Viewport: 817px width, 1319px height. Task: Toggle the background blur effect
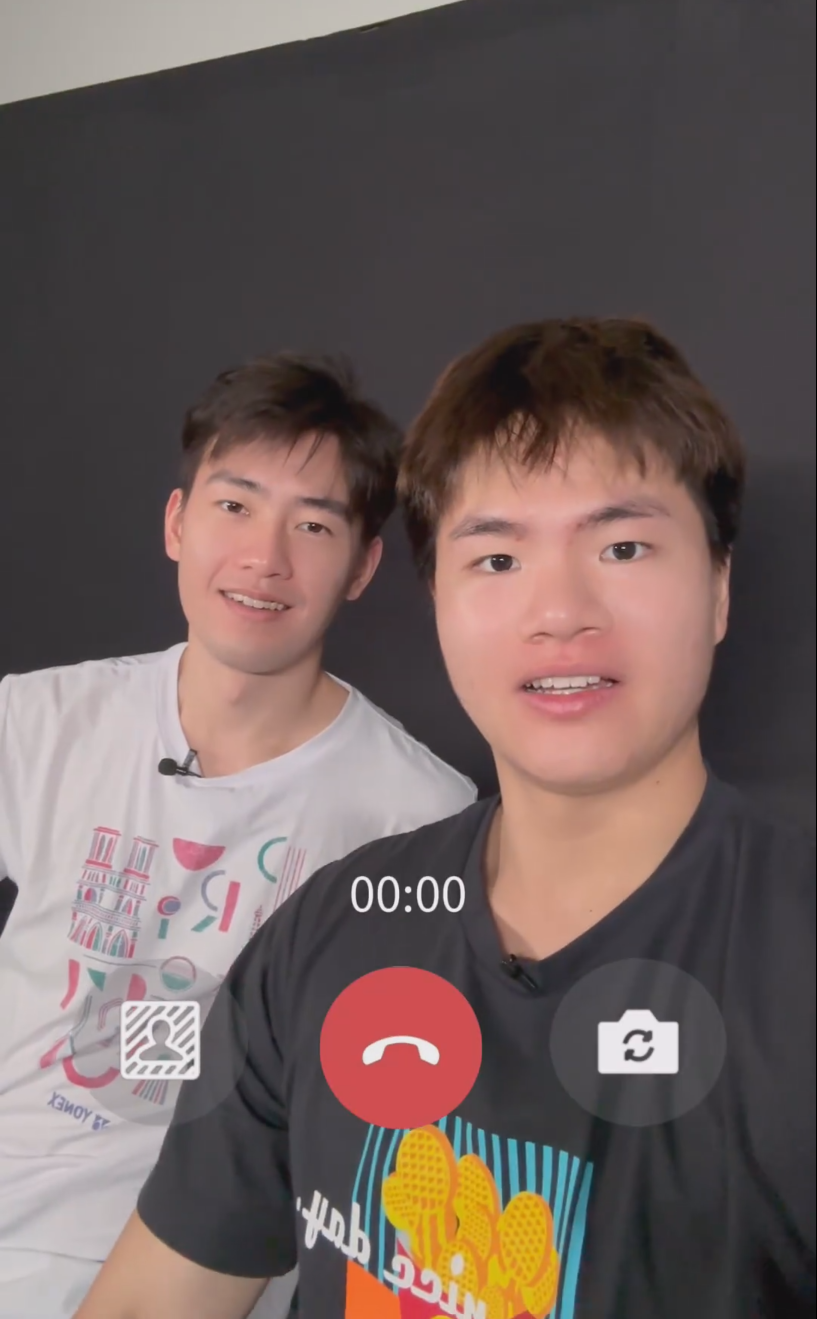(160, 1041)
